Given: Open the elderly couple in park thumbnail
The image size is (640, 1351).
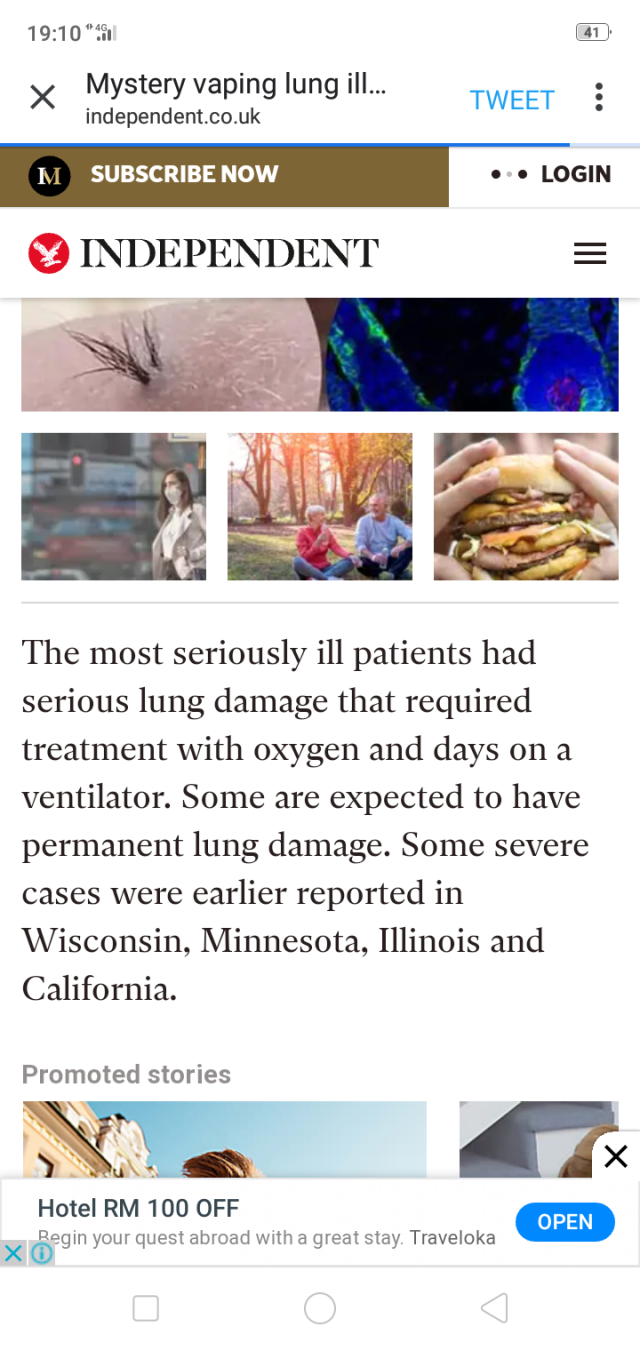Looking at the screenshot, I should click(x=320, y=506).
